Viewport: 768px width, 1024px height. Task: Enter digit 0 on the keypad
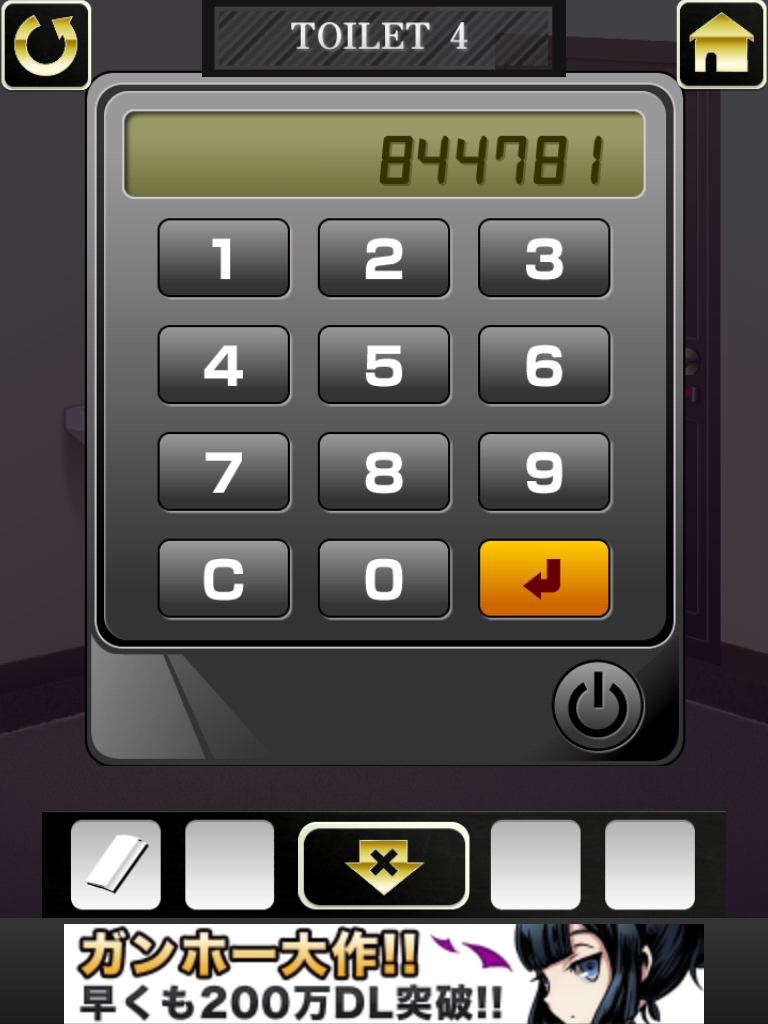[x=384, y=579]
